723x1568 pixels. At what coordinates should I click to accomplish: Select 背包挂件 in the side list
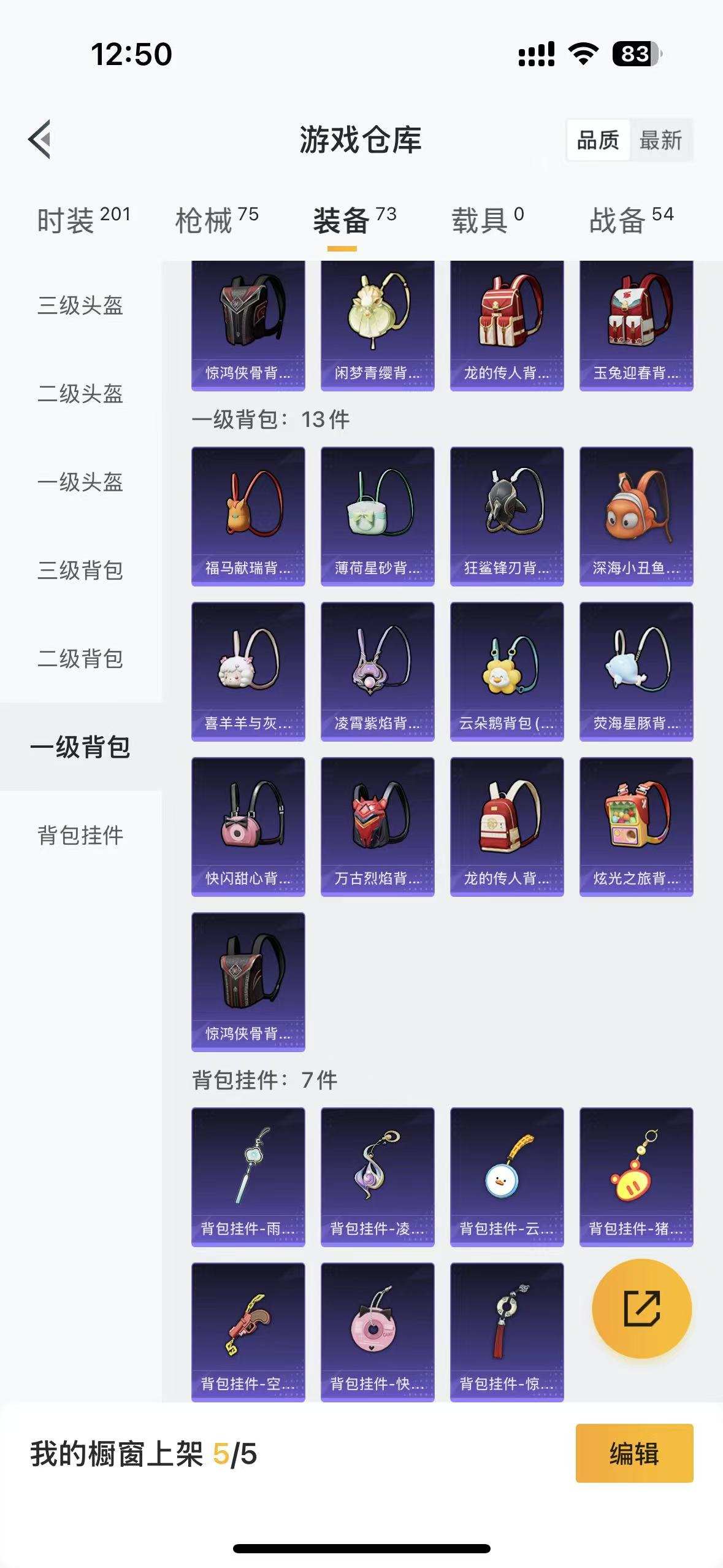coord(80,836)
